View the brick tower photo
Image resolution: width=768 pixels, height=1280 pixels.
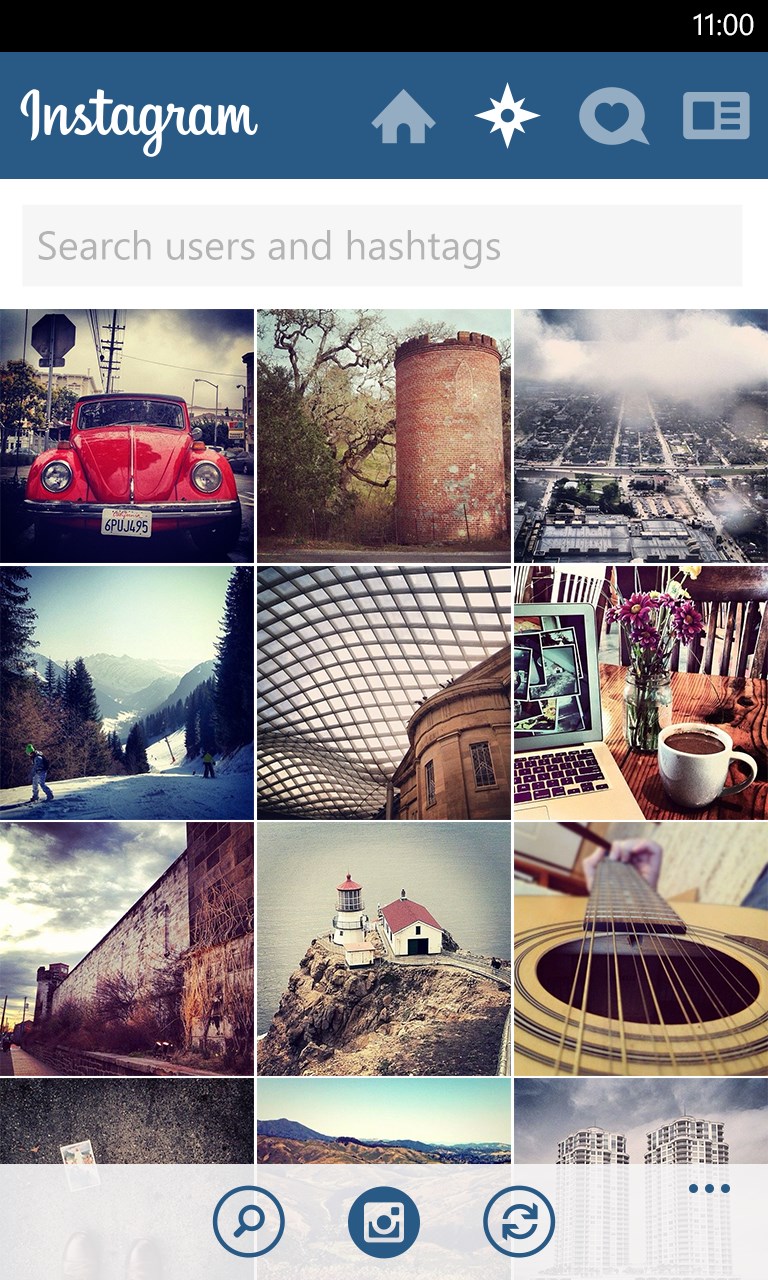coord(384,434)
